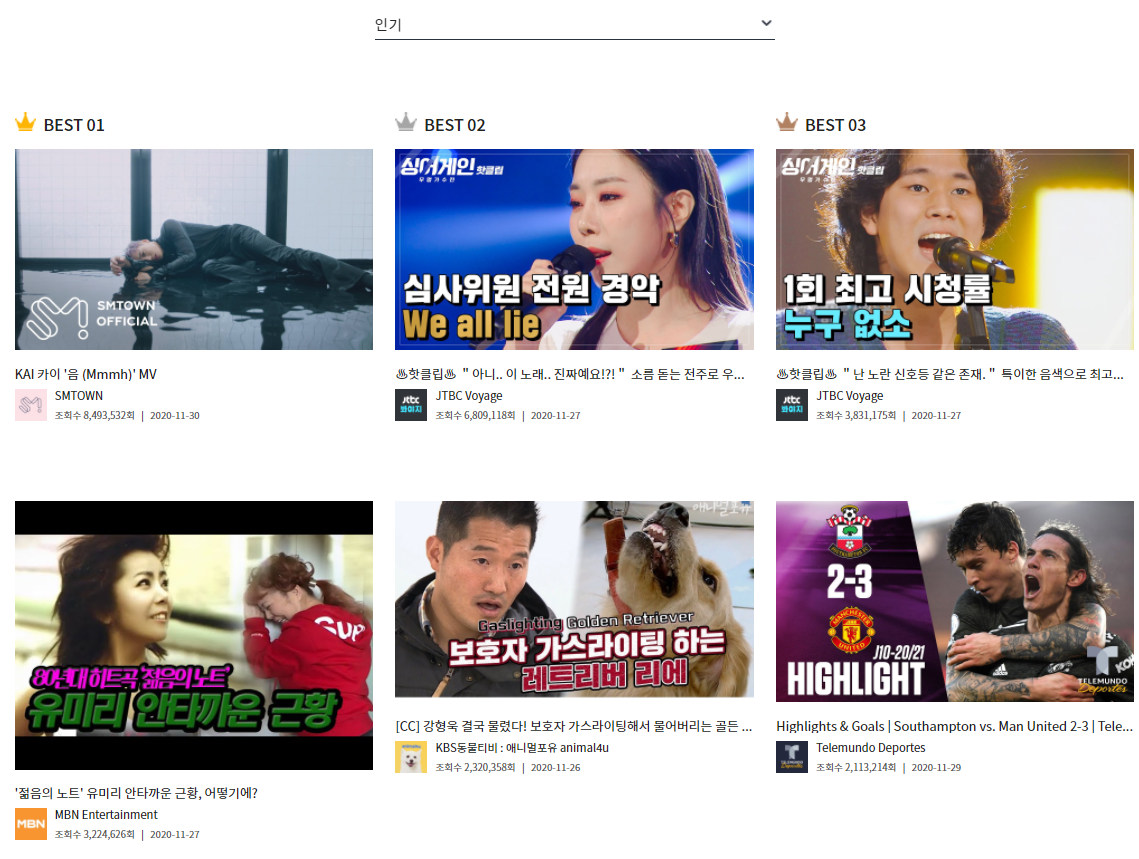Play the BEST 02 '심사위원 전원 경악' video
The height and width of the screenshot is (859, 1139).
[574, 249]
